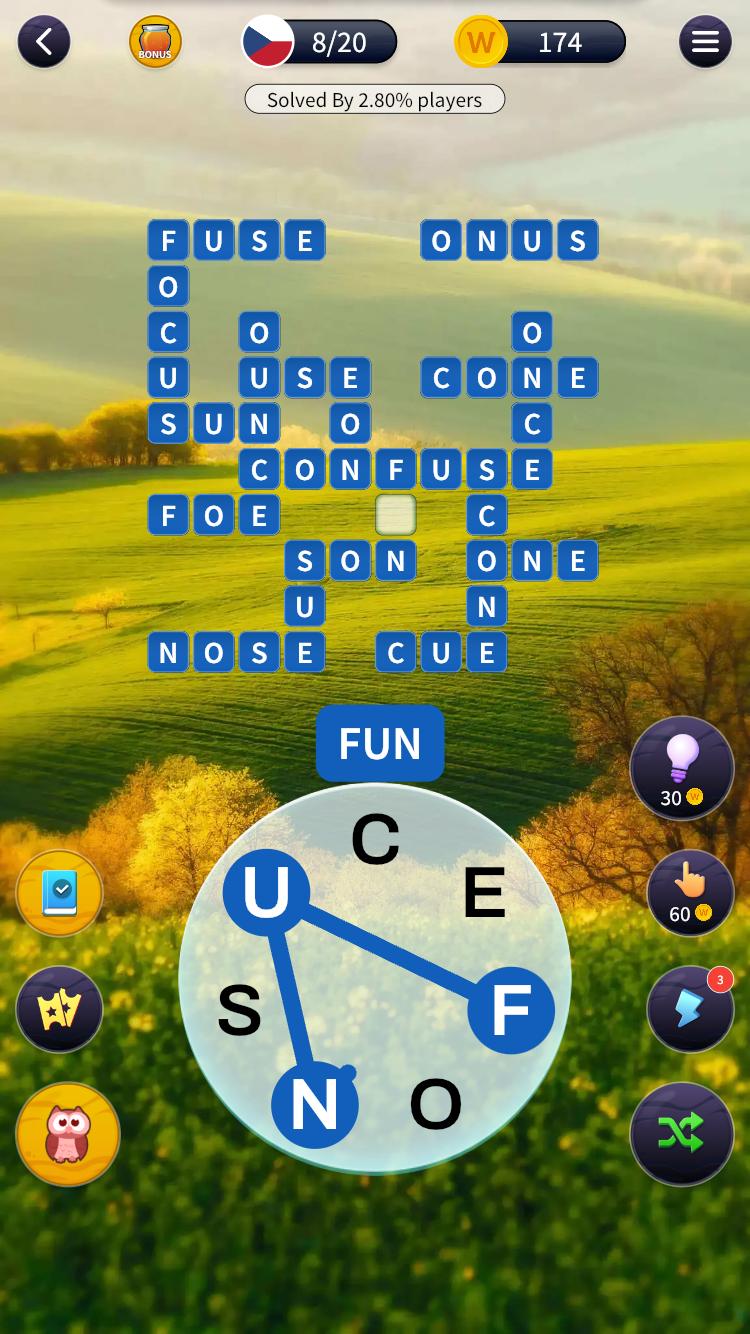Open the star cards icon
The height and width of the screenshot is (1334, 750).
pyautogui.click(x=60, y=1010)
